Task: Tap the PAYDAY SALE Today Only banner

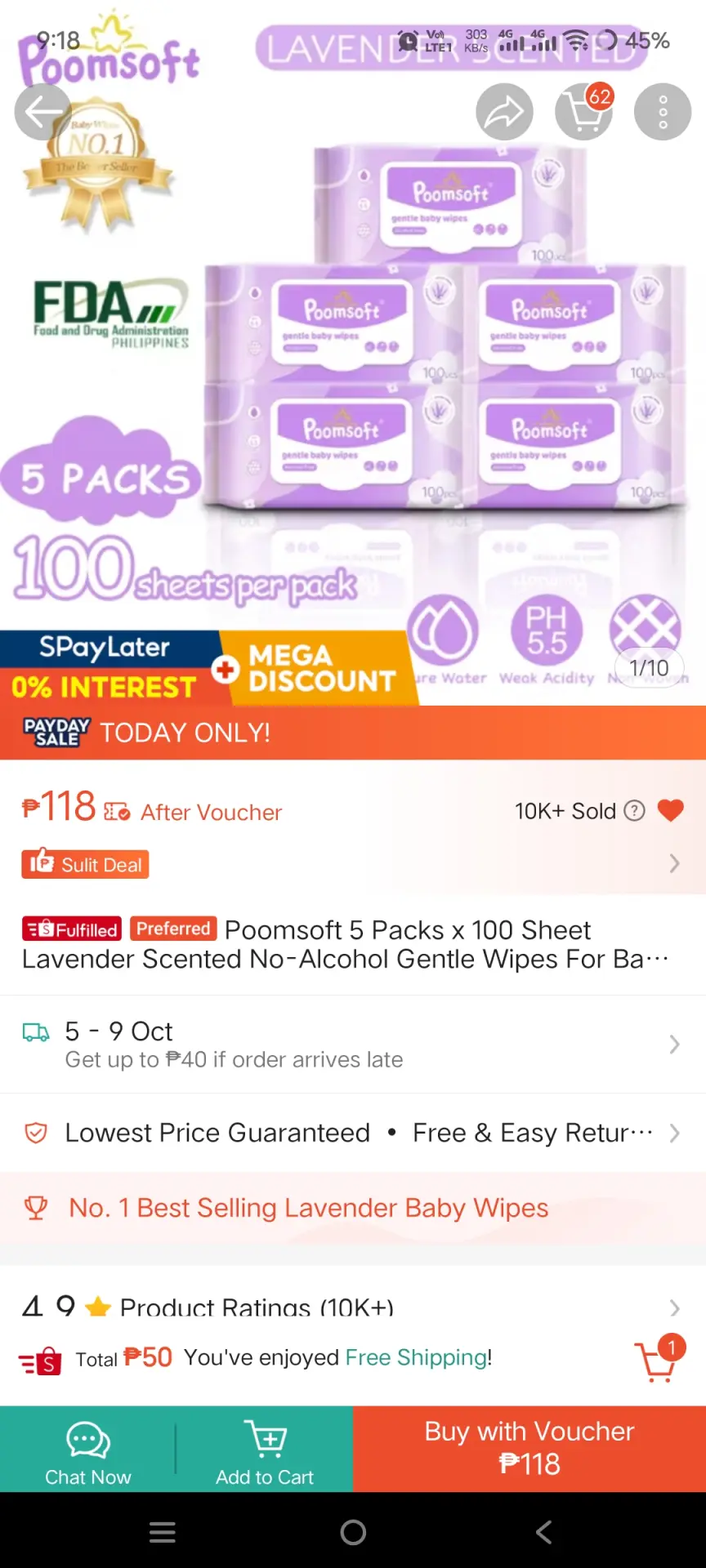Action: pos(353,733)
